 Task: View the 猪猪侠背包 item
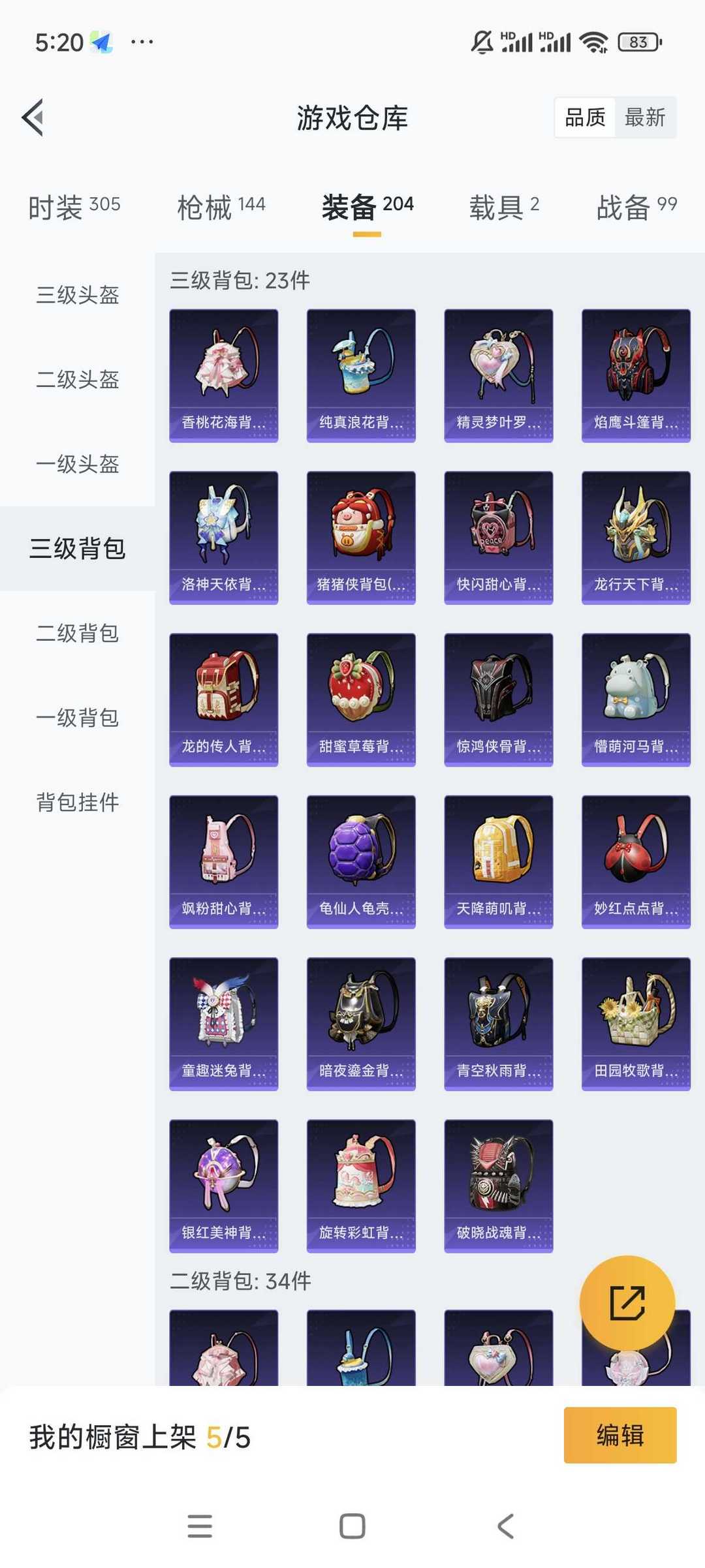point(361,538)
